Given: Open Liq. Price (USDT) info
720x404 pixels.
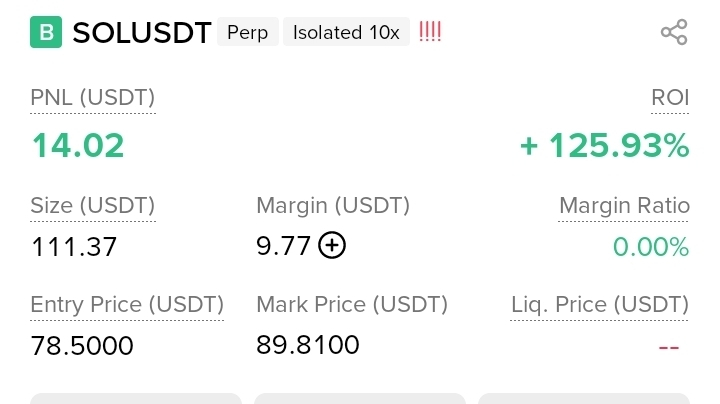Looking at the screenshot, I should 600,304.
